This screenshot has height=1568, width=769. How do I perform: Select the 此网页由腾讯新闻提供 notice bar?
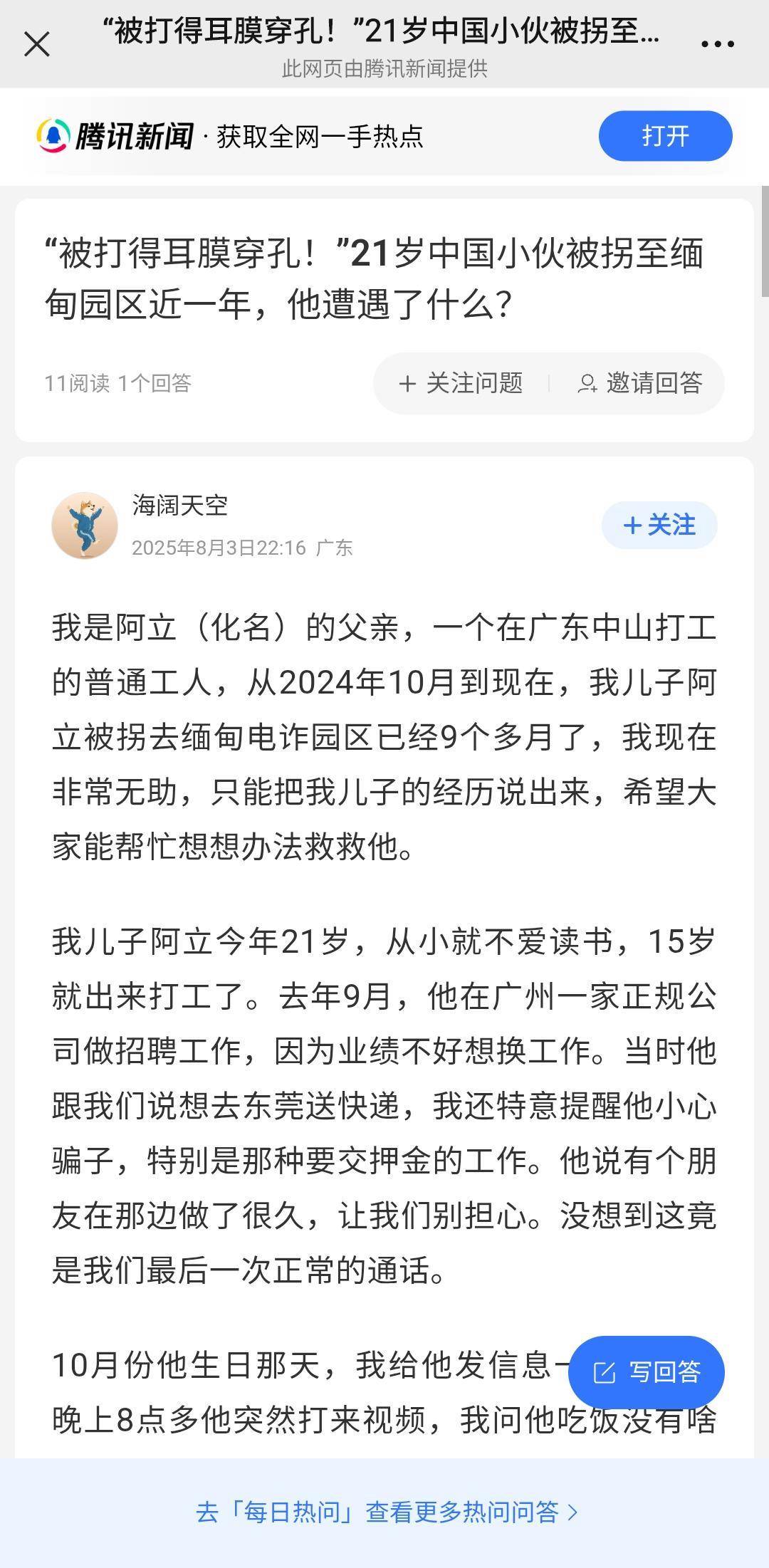point(384,70)
